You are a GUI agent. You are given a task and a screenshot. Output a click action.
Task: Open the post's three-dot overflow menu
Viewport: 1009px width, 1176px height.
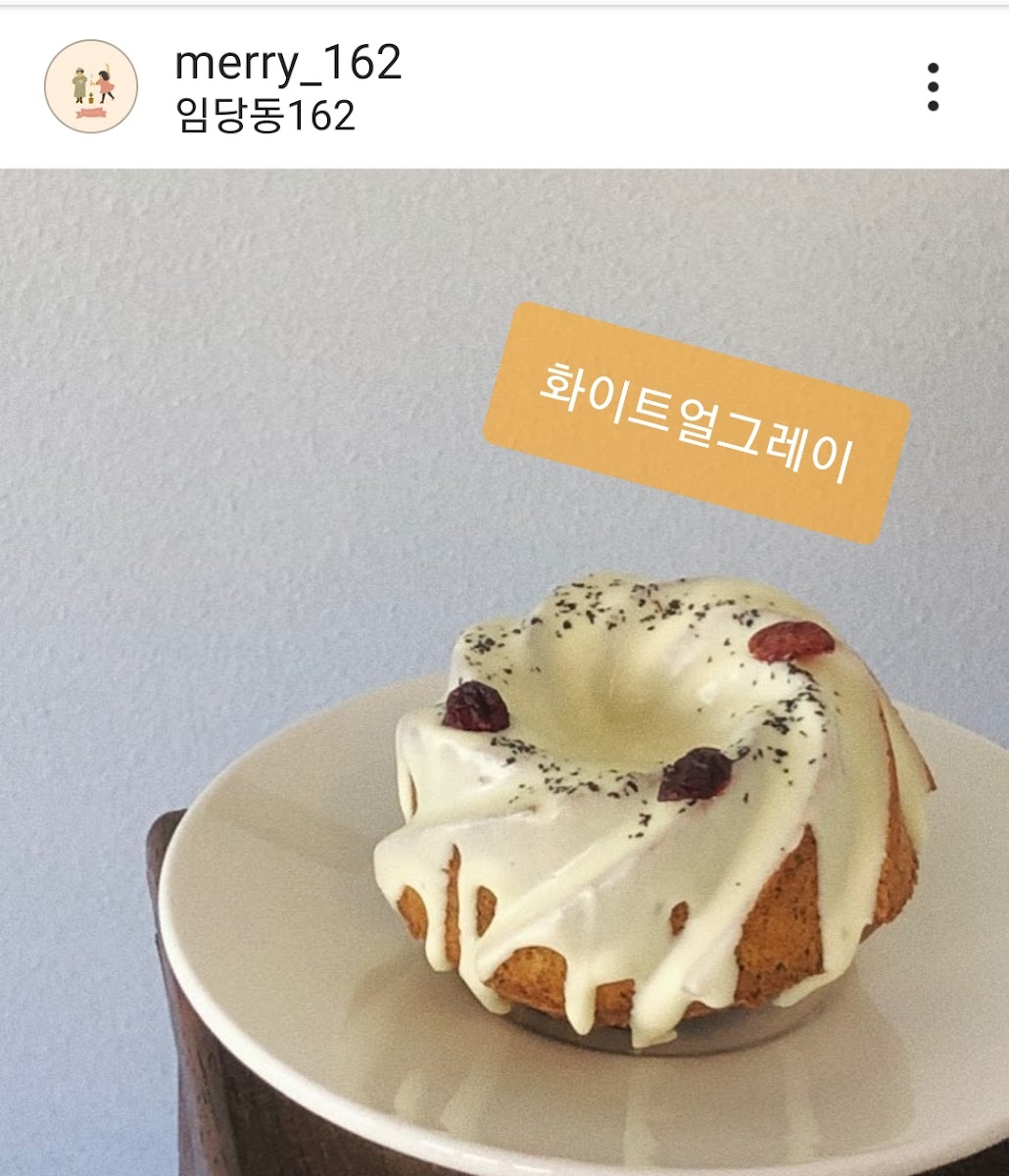click(933, 87)
